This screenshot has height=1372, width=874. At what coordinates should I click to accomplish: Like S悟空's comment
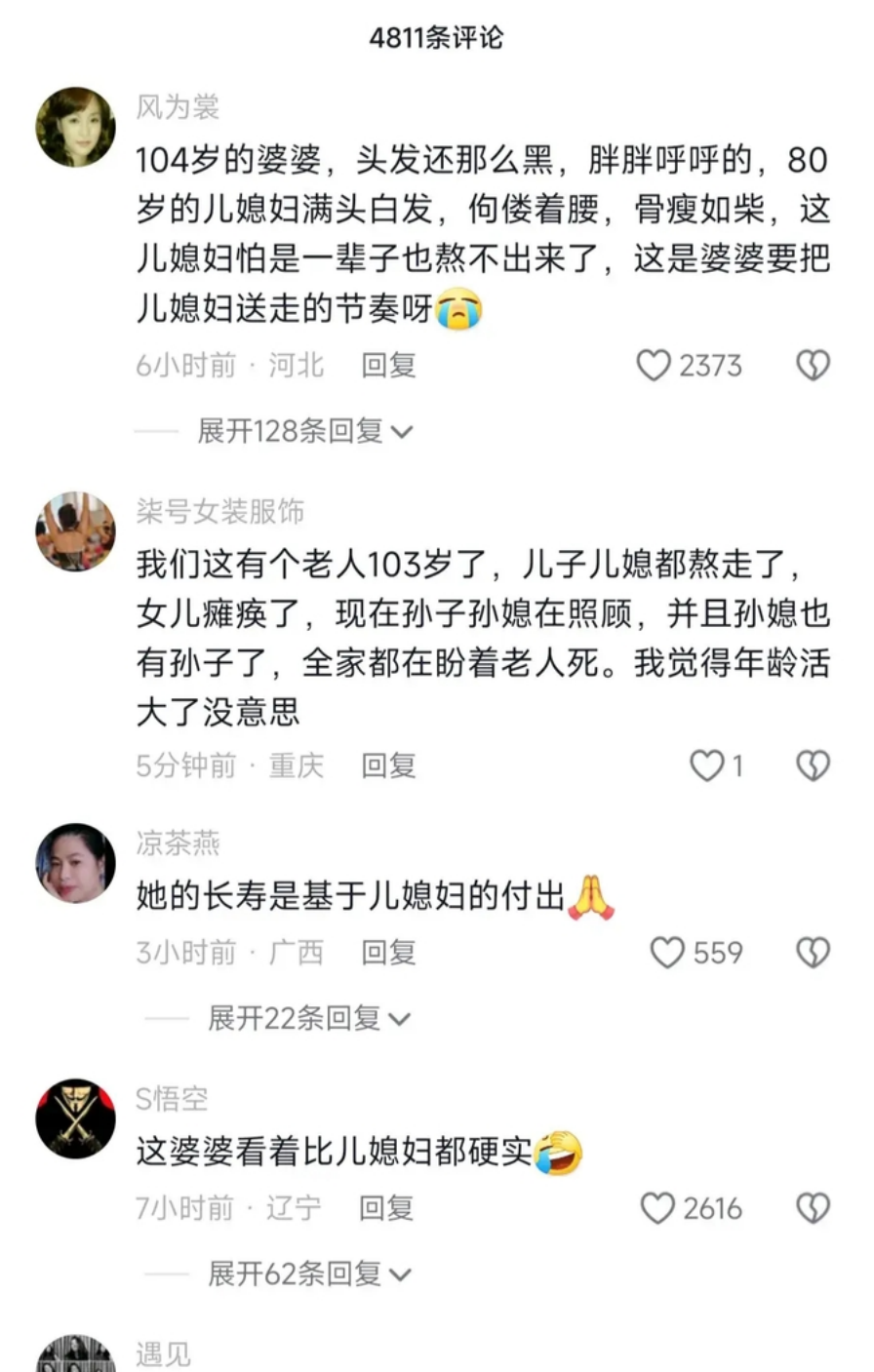click(x=657, y=1209)
